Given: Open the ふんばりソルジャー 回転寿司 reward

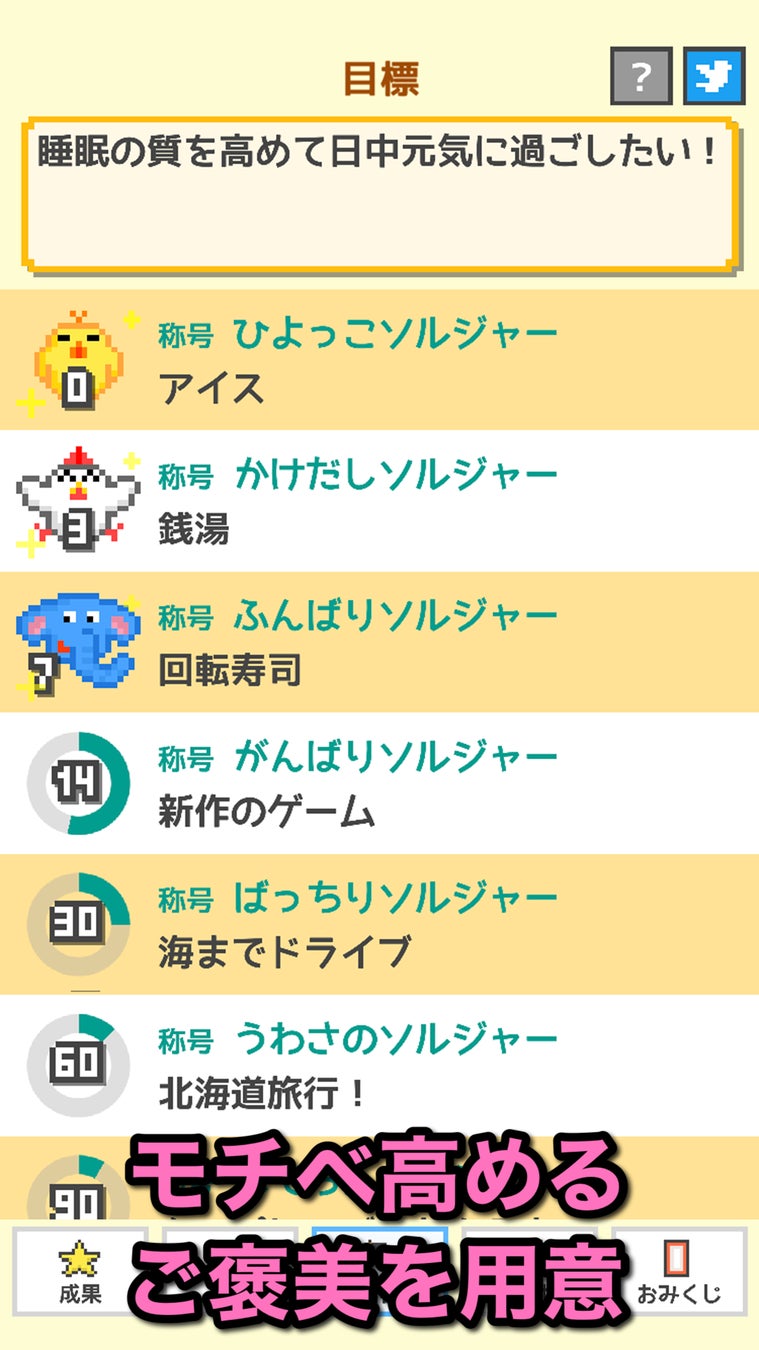Looking at the screenshot, I should point(379,642).
